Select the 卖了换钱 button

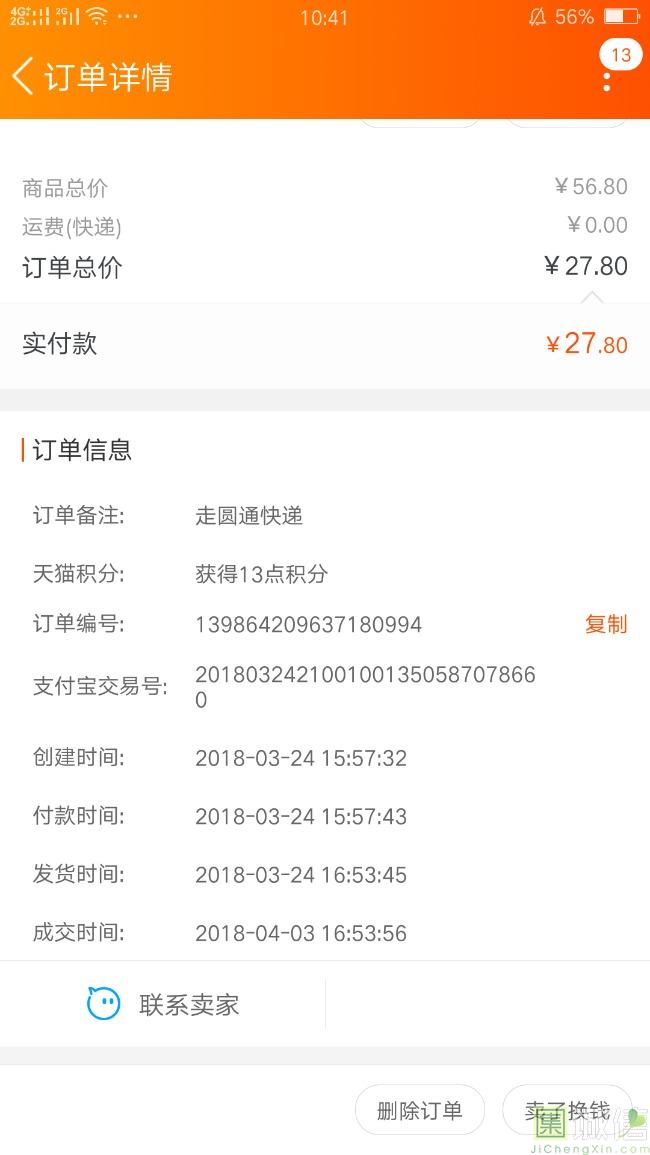[x=567, y=1110]
